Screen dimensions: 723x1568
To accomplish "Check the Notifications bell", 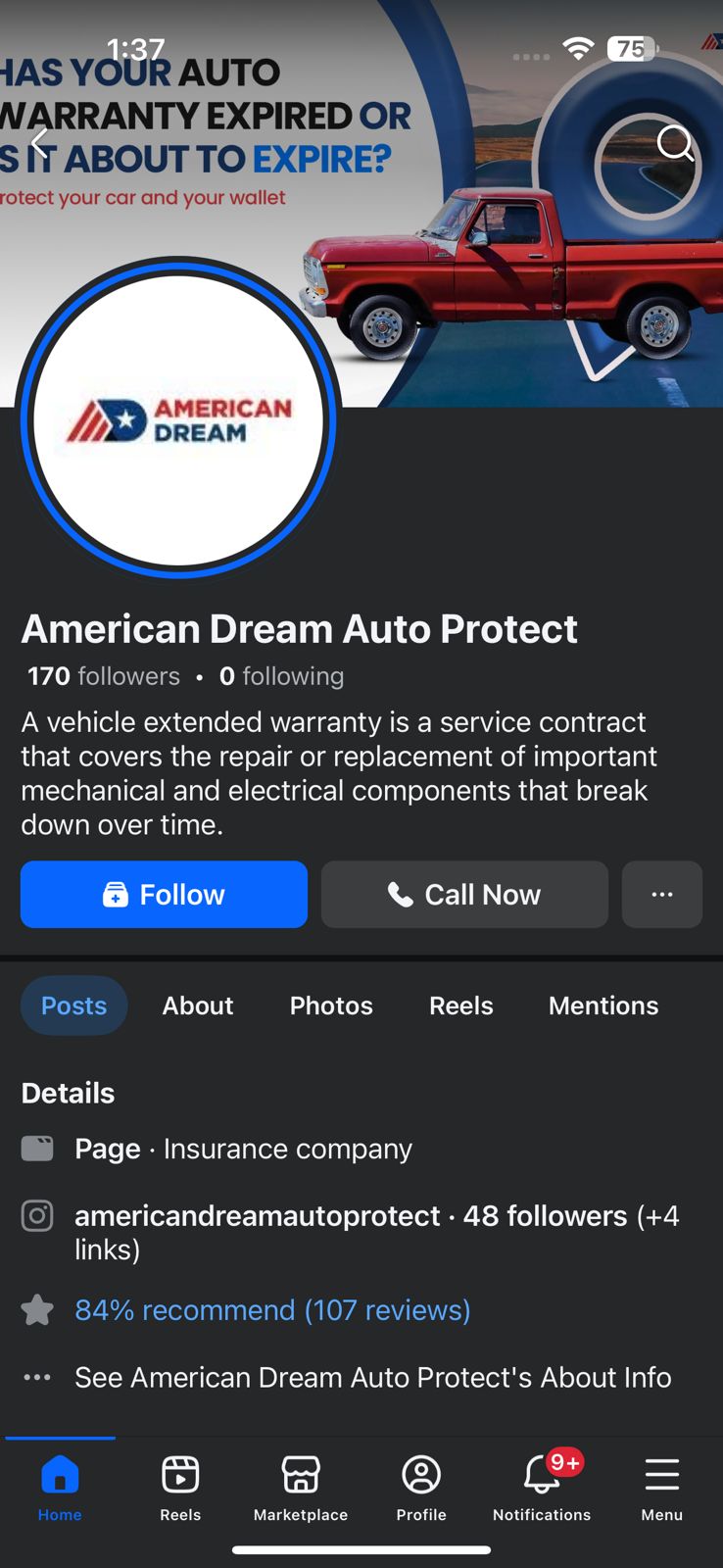I will pyautogui.click(x=542, y=1487).
